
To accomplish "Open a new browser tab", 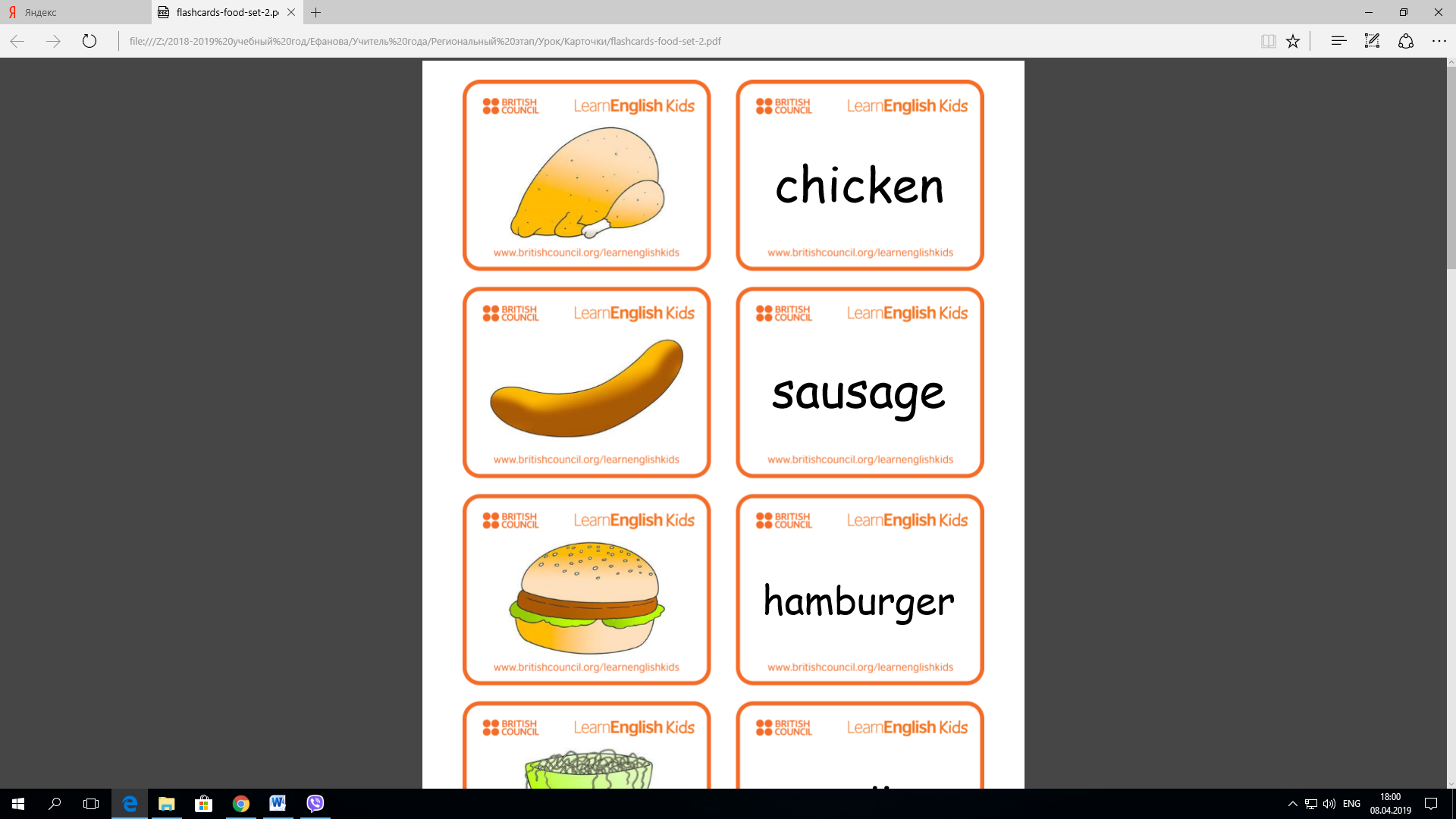I will (x=316, y=12).
